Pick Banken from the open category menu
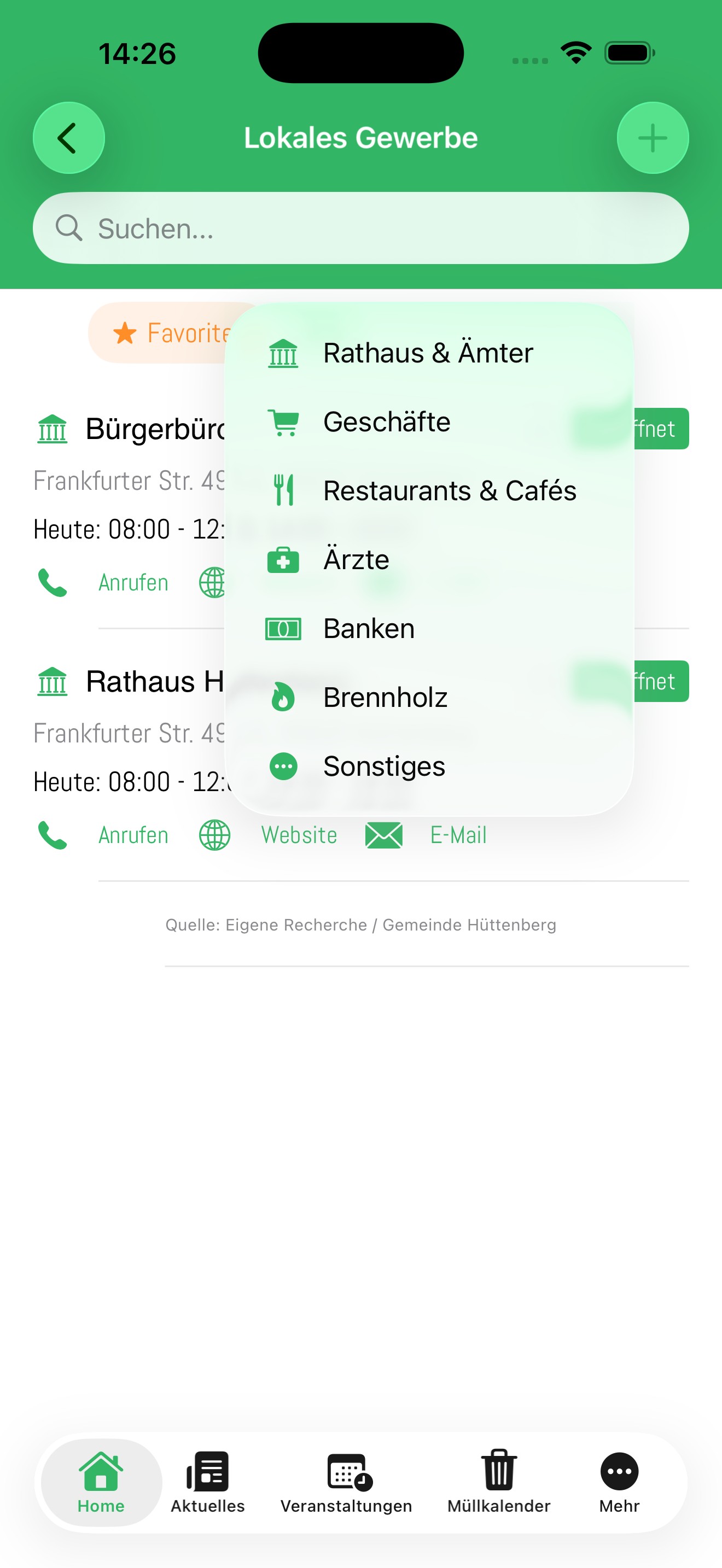The height and width of the screenshot is (1568, 722). (369, 628)
